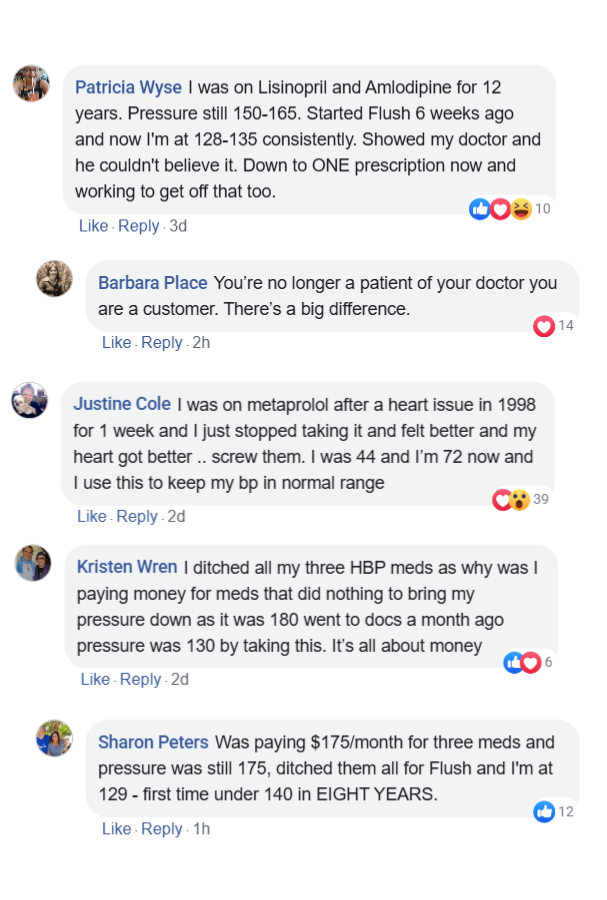Open Patricia Wyse's profile name

point(128,88)
